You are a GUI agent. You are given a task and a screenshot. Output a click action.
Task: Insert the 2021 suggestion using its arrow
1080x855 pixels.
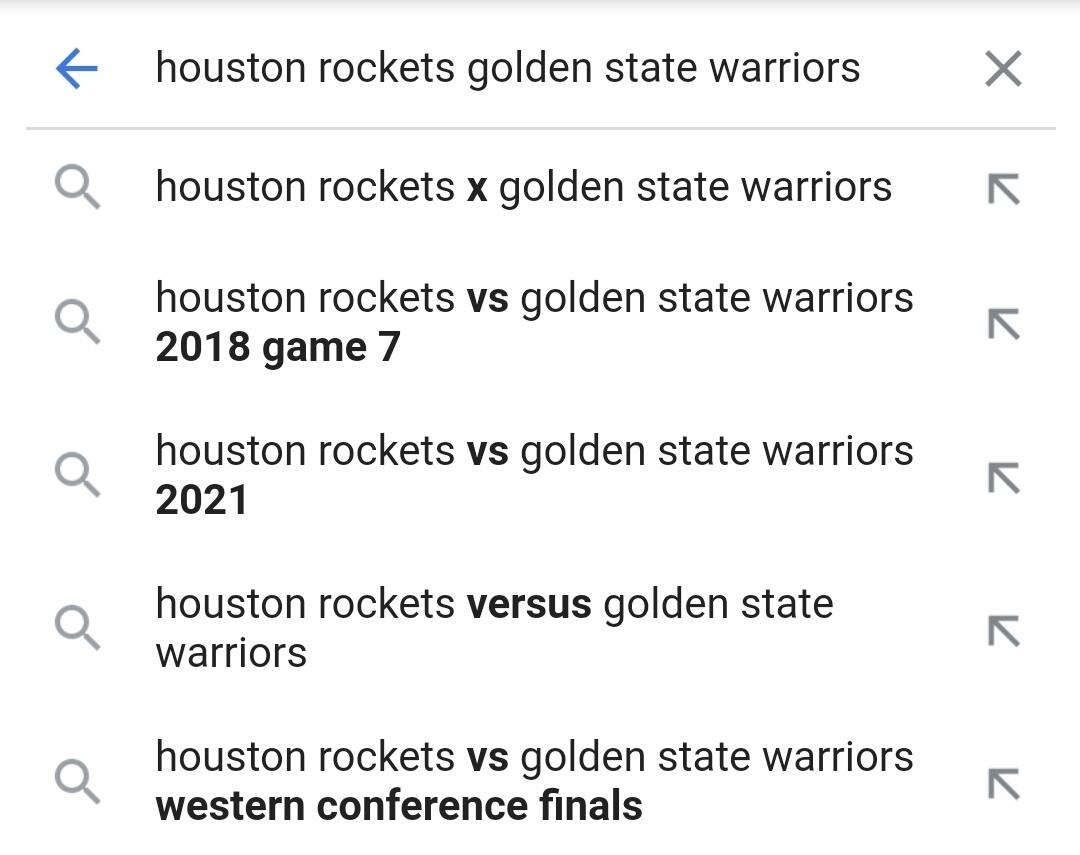1003,477
